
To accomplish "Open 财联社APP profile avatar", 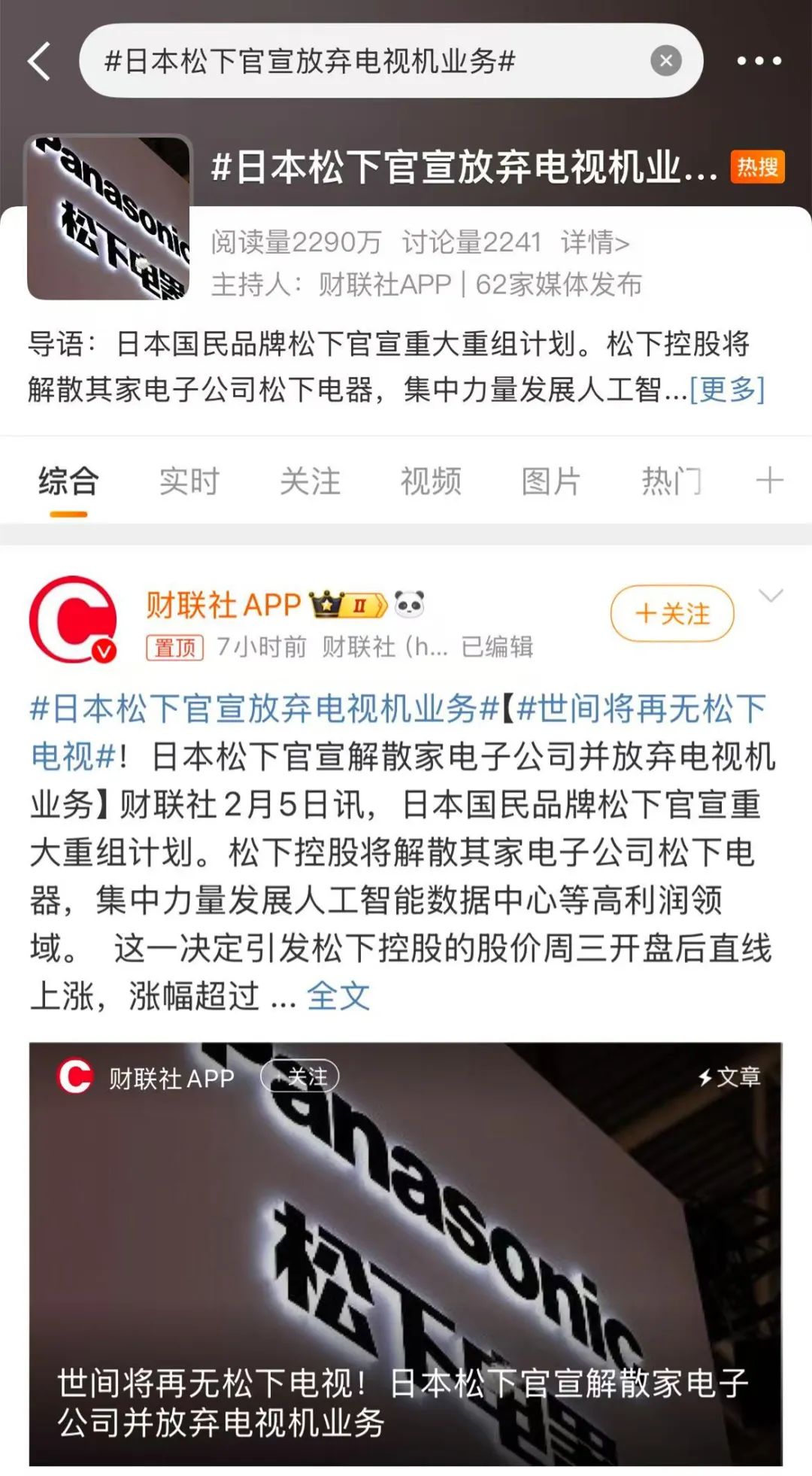I will (73, 619).
